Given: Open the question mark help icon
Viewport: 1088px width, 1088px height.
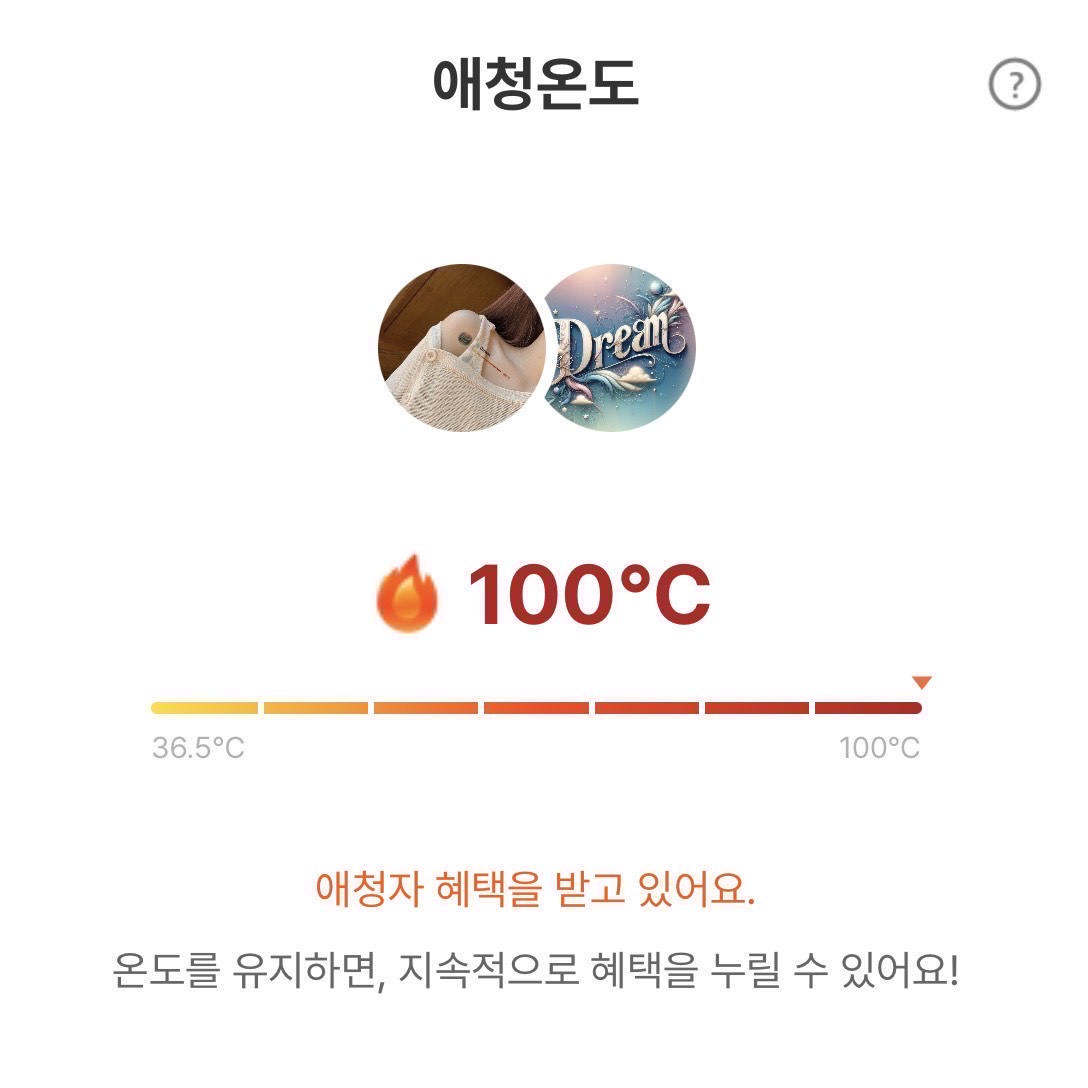Looking at the screenshot, I should (x=1014, y=85).
